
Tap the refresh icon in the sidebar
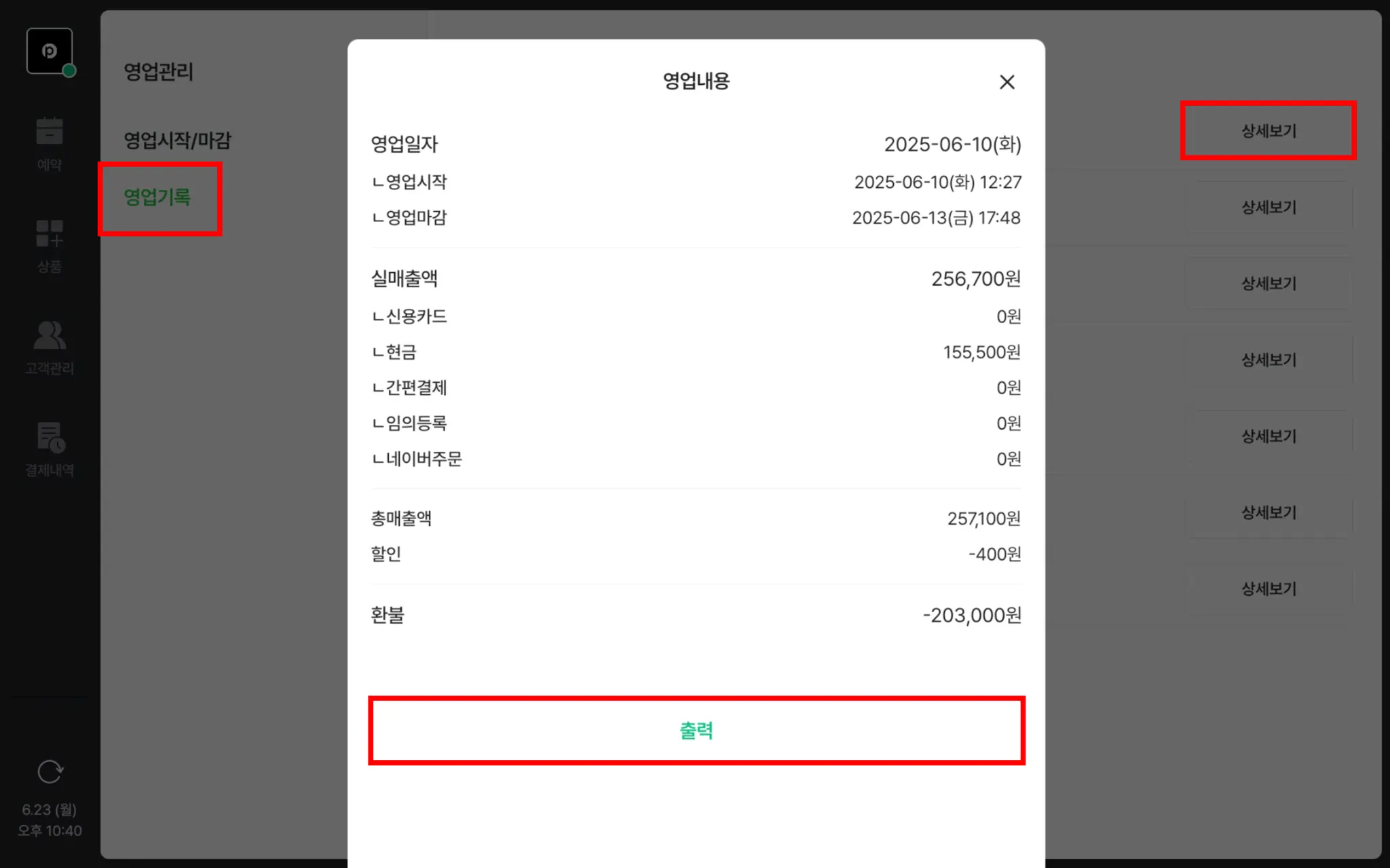pyautogui.click(x=50, y=772)
